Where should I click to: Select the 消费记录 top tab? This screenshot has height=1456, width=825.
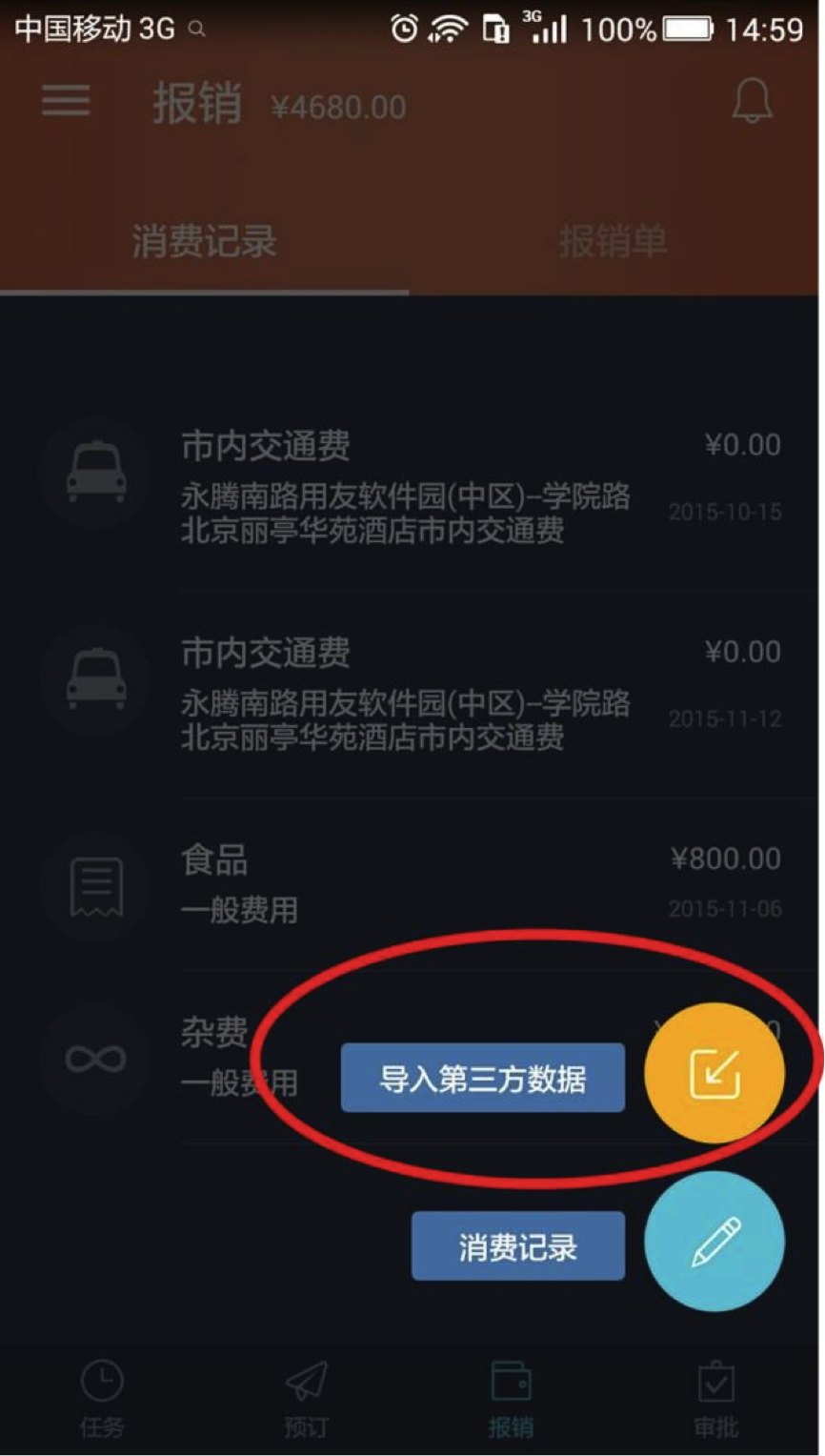tap(204, 241)
